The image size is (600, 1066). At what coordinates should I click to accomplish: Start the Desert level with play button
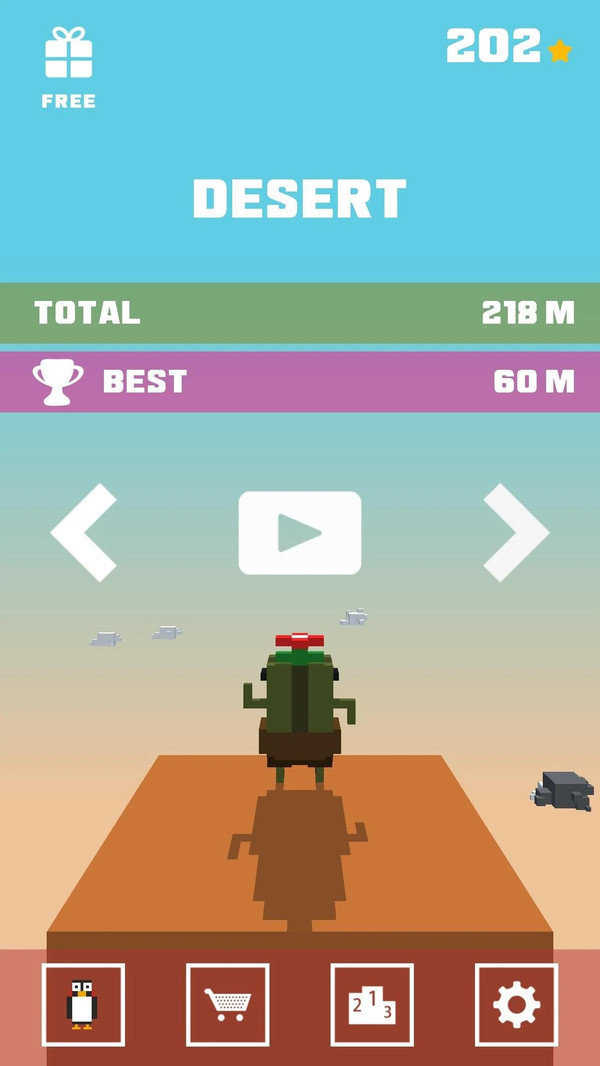coord(299,533)
